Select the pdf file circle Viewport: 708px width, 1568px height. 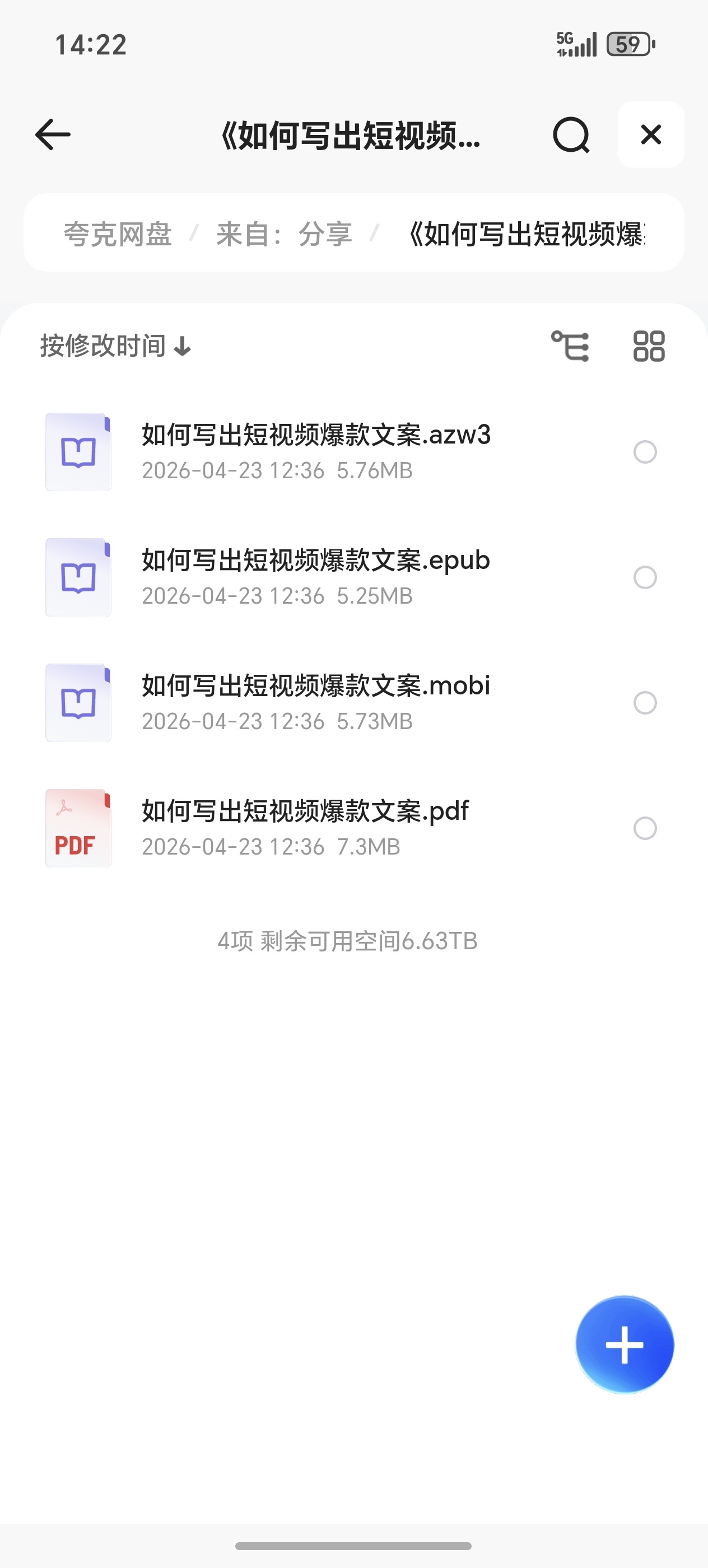click(x=645, y=828)
